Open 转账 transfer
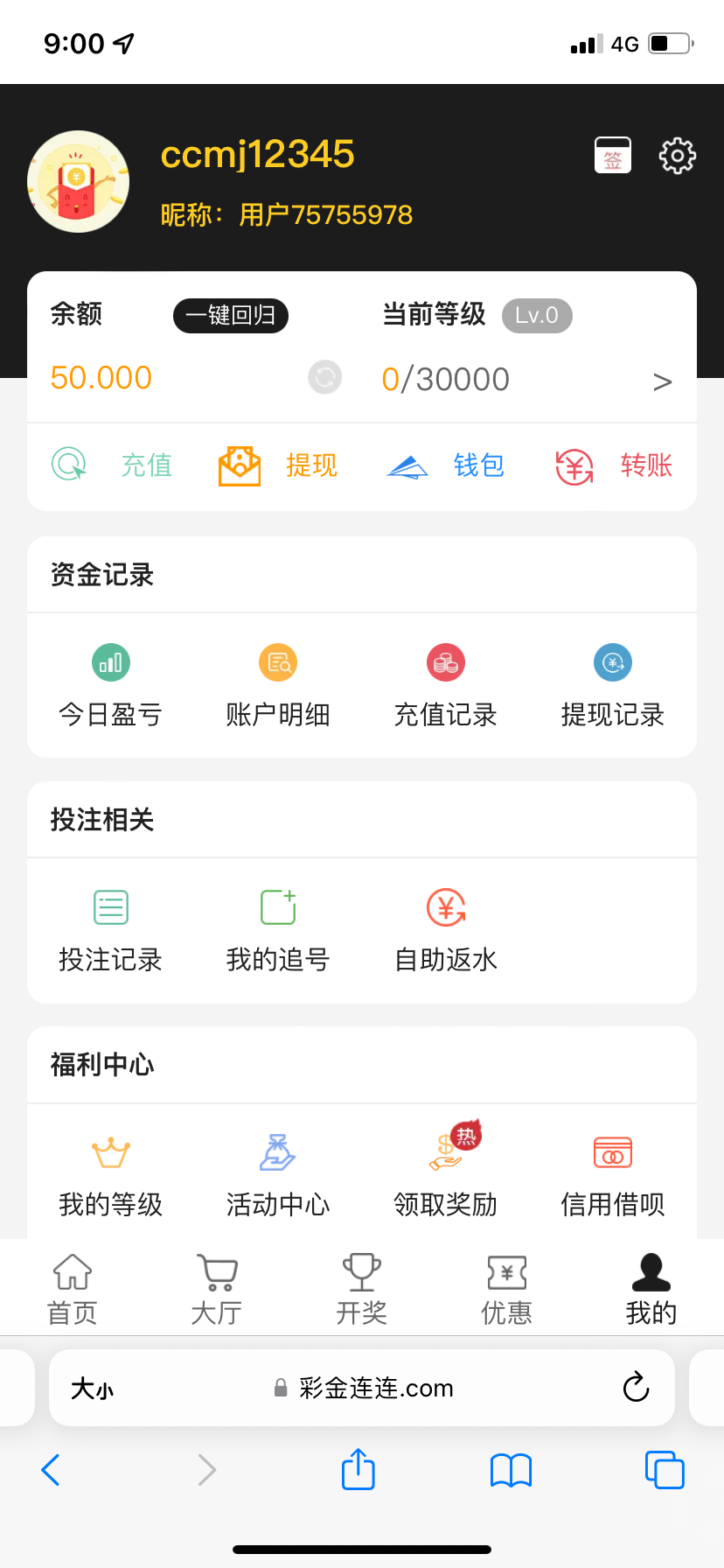This screenshot has width=724, height=1568. click(x=614, y=465)
